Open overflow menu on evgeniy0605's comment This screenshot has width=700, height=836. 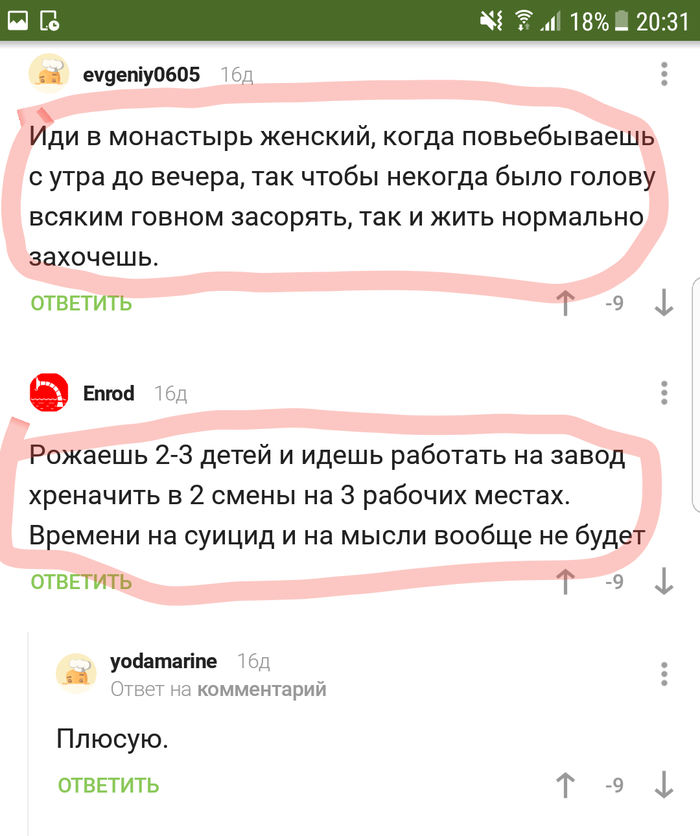(665, 75)
